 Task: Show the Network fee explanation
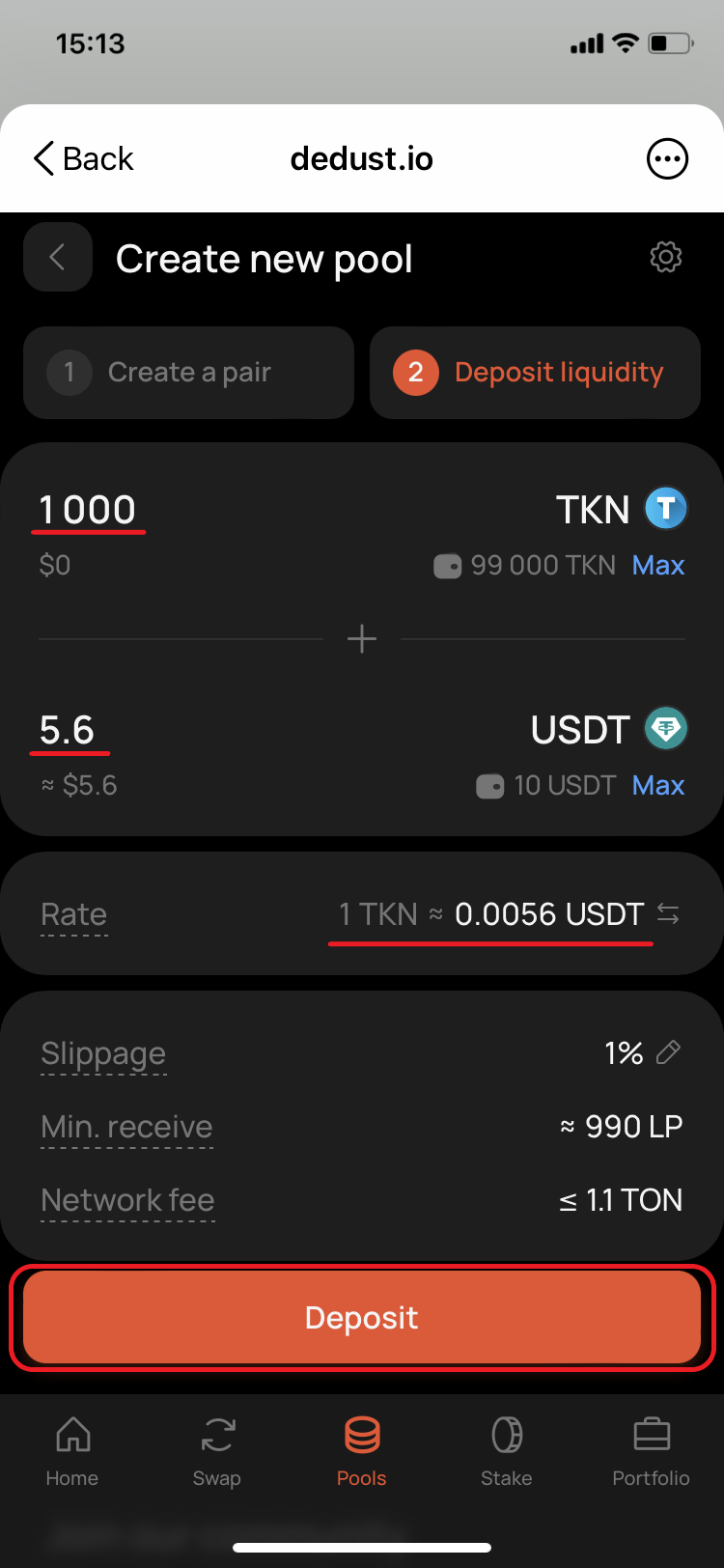click(127, 1200)
